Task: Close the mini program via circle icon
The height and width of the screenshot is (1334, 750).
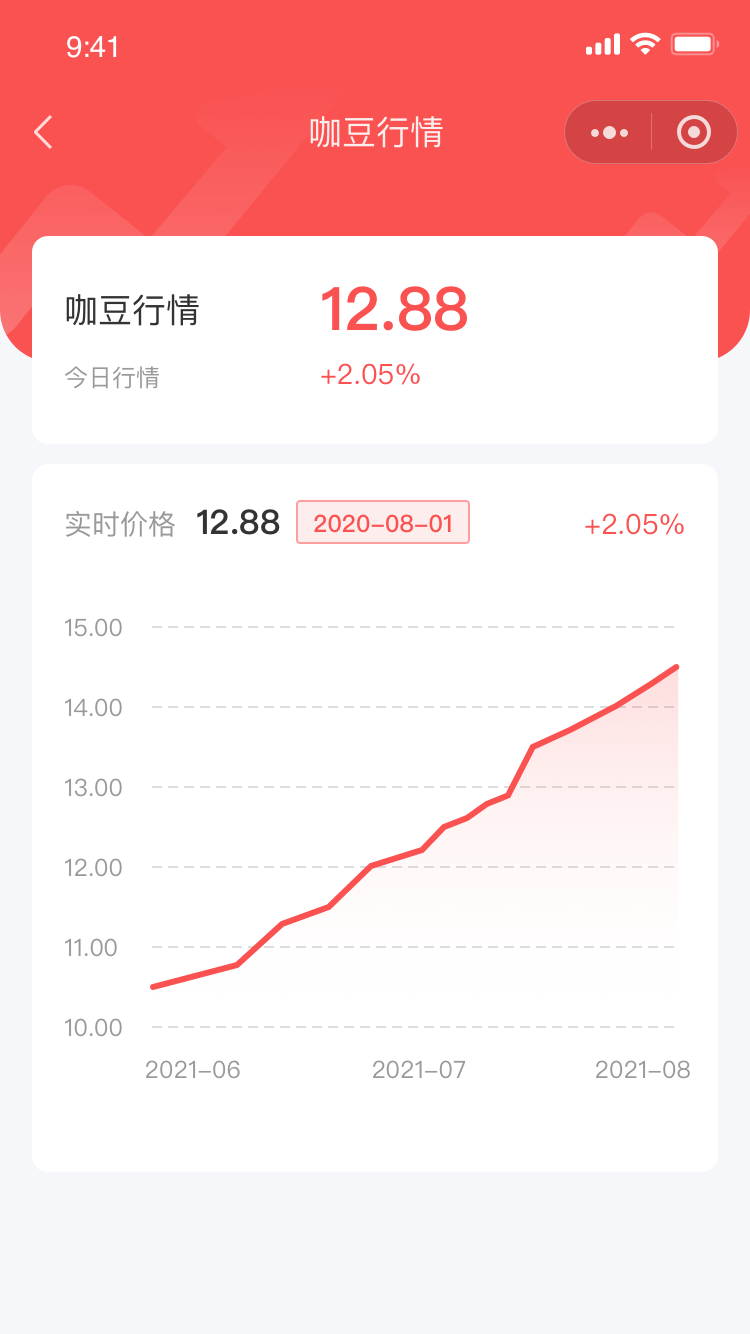Action: [693, 132]
